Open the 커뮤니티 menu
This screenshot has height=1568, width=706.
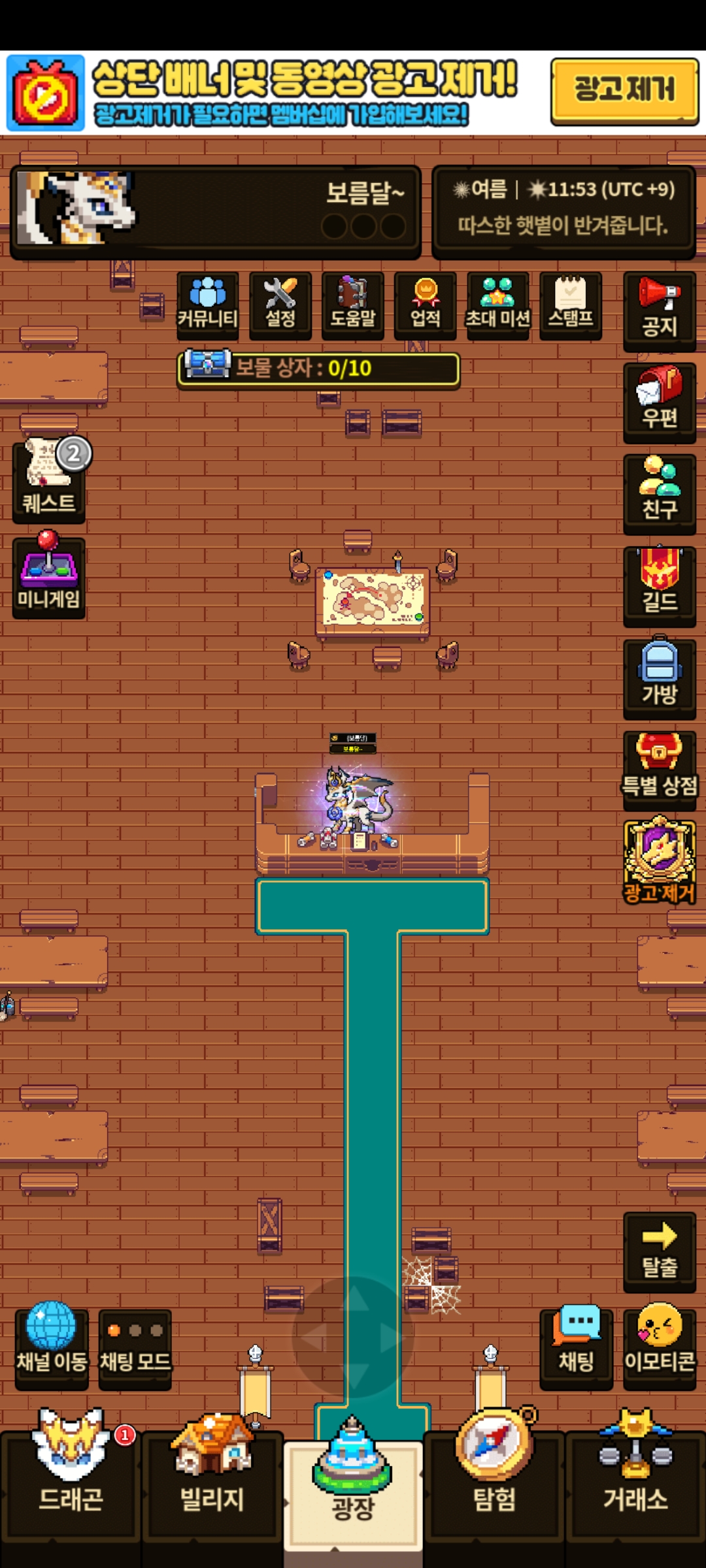point(208,304)
